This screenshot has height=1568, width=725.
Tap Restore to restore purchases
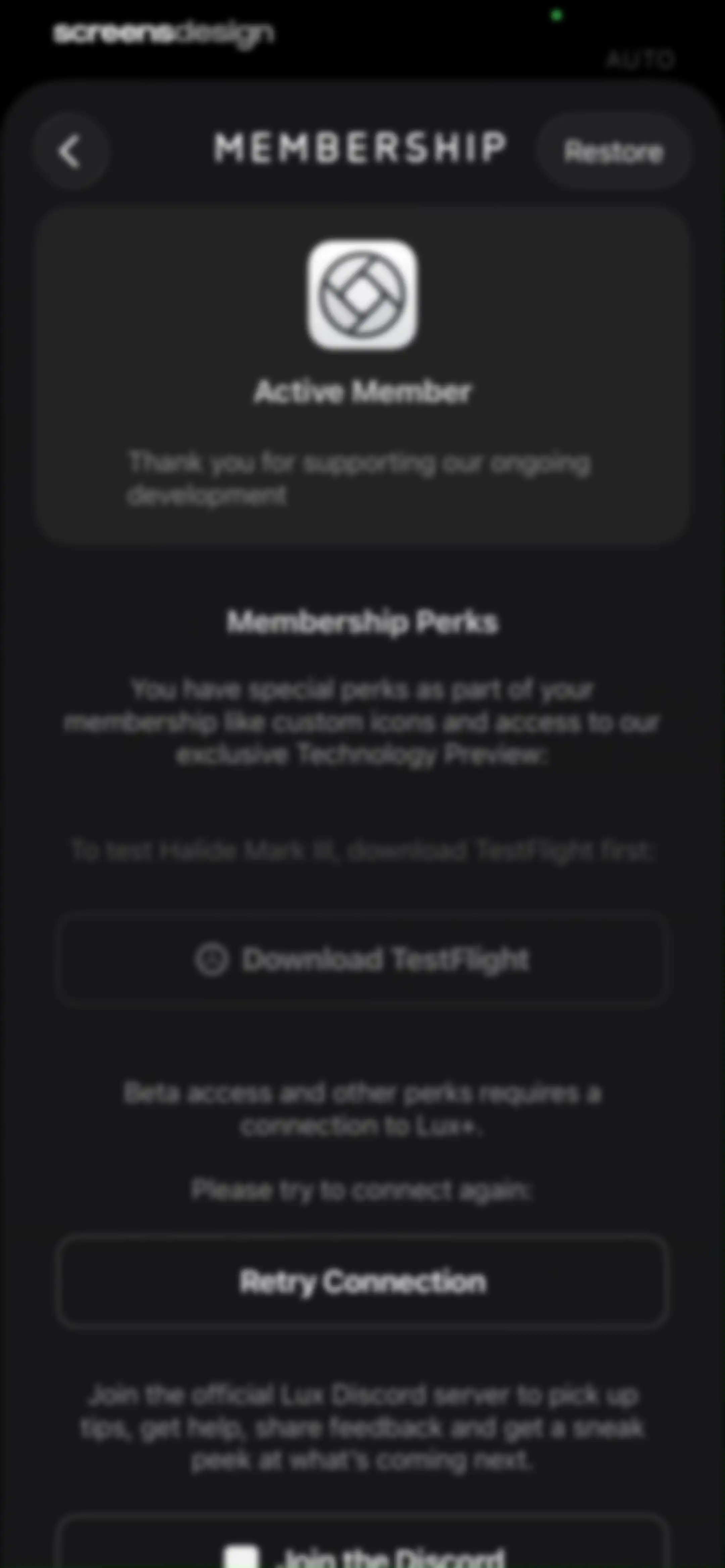(x=613, y=151)
